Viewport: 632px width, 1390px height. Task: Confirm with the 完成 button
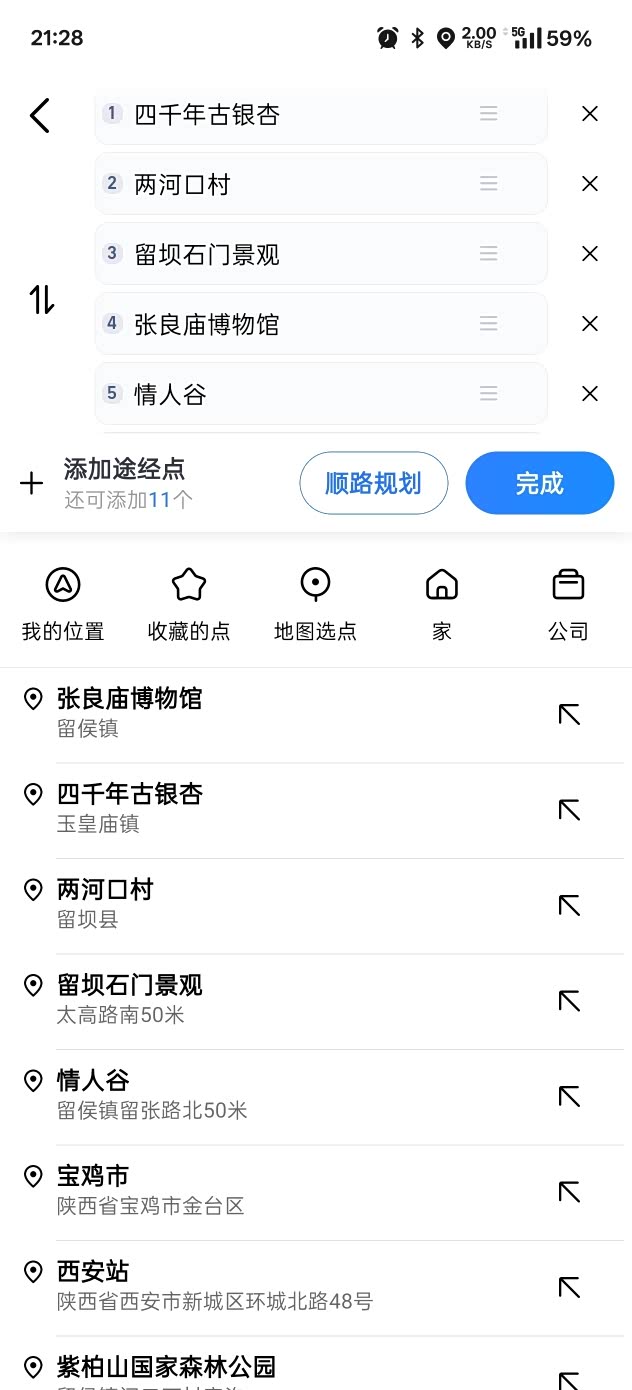point(539,484)
